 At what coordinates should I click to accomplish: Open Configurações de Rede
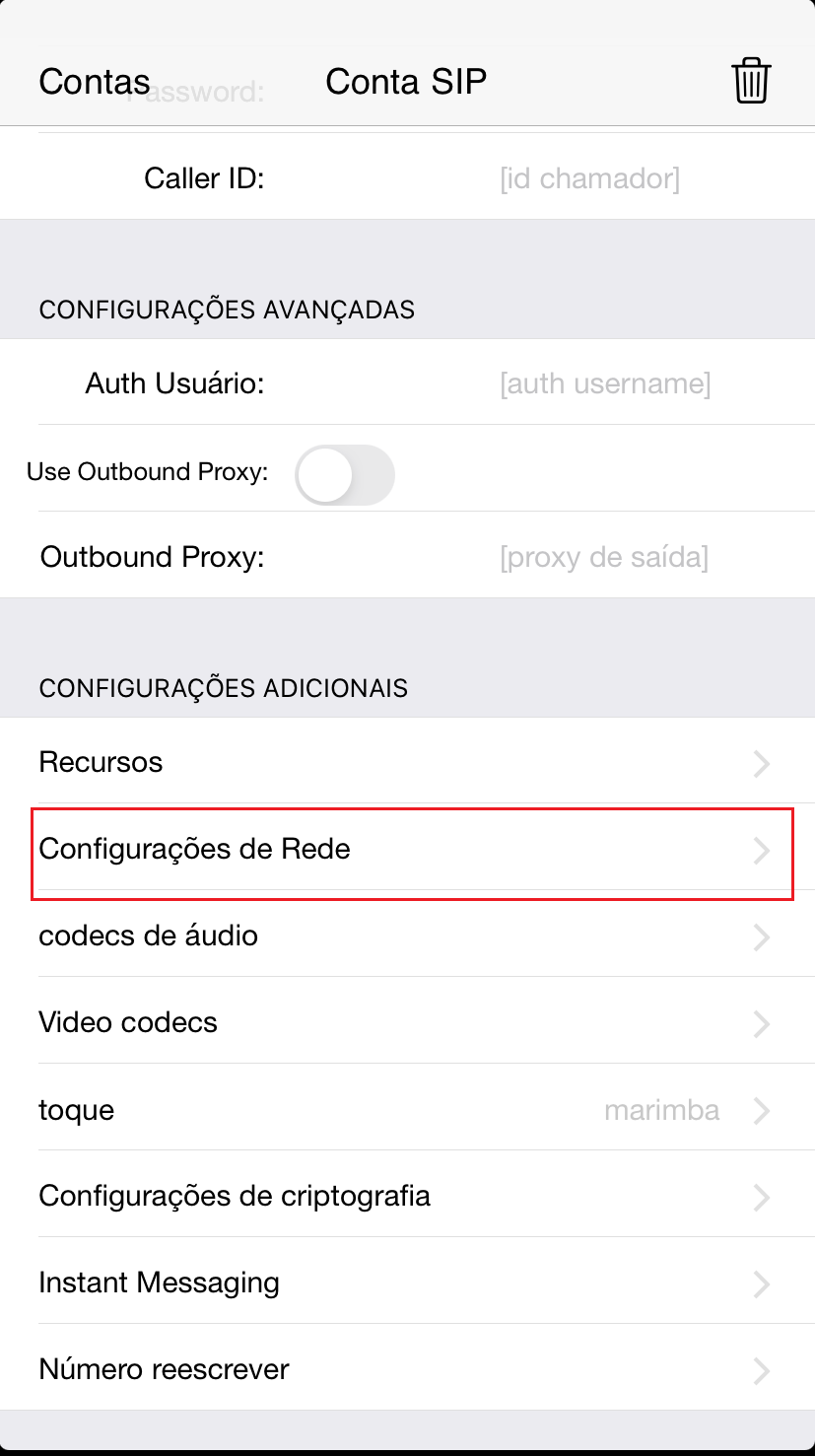tap(407, 849)
